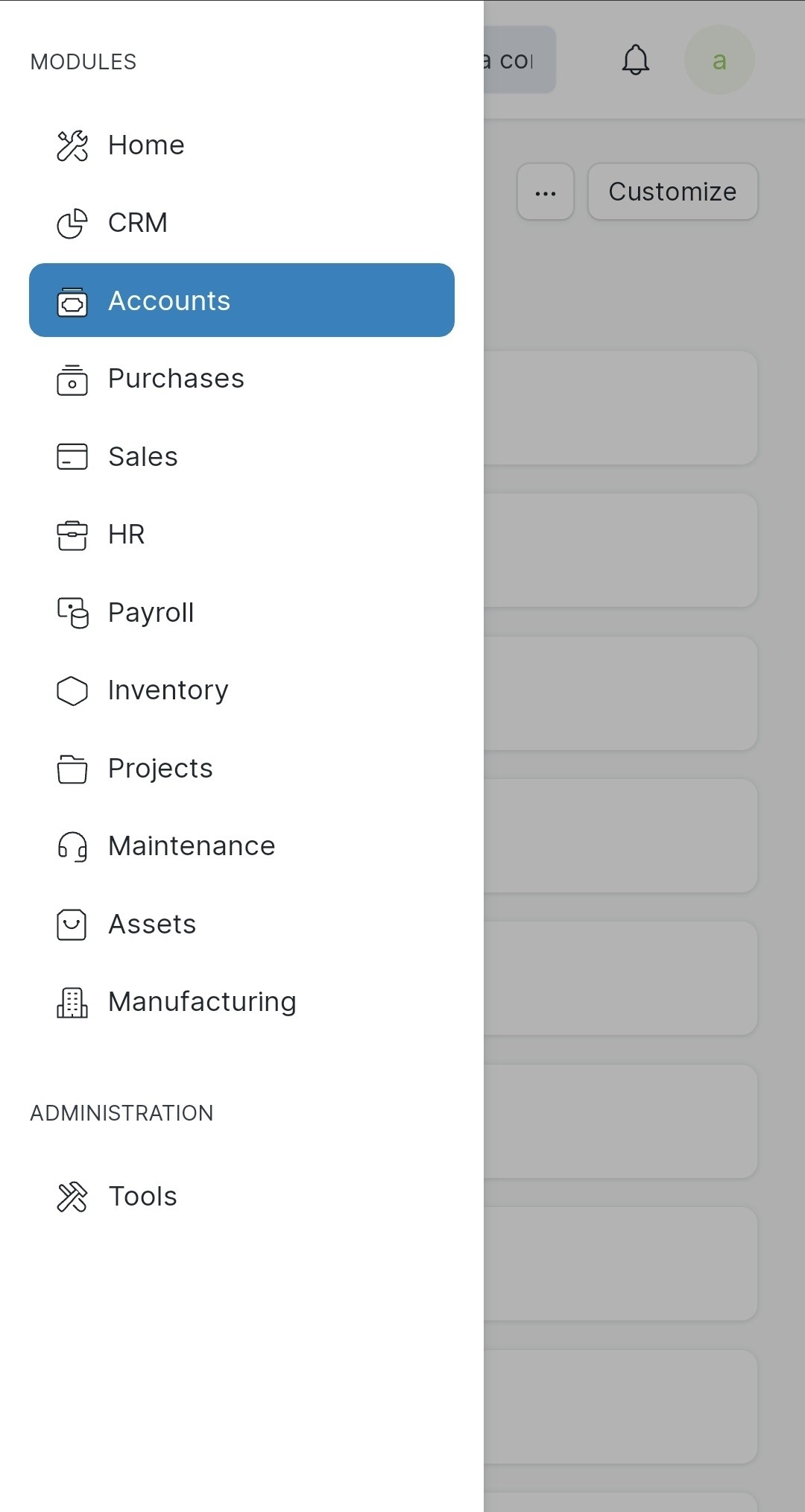Viewport: 805px width, 1512px height.
Task: Go to Payroll
Action: (x=241, y=612)
